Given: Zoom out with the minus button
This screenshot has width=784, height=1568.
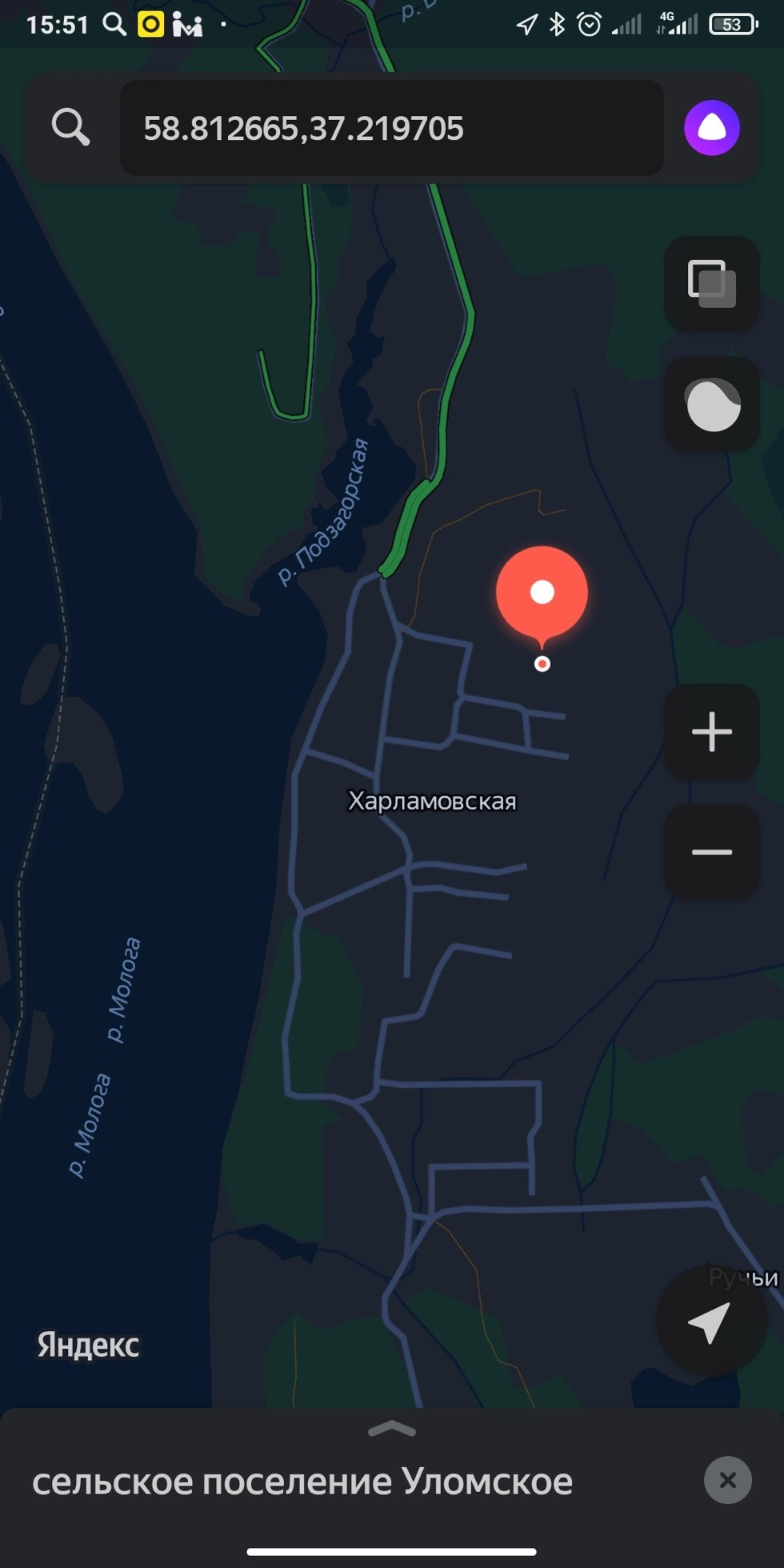Looking at the screenshot, I should coord(711,851).
